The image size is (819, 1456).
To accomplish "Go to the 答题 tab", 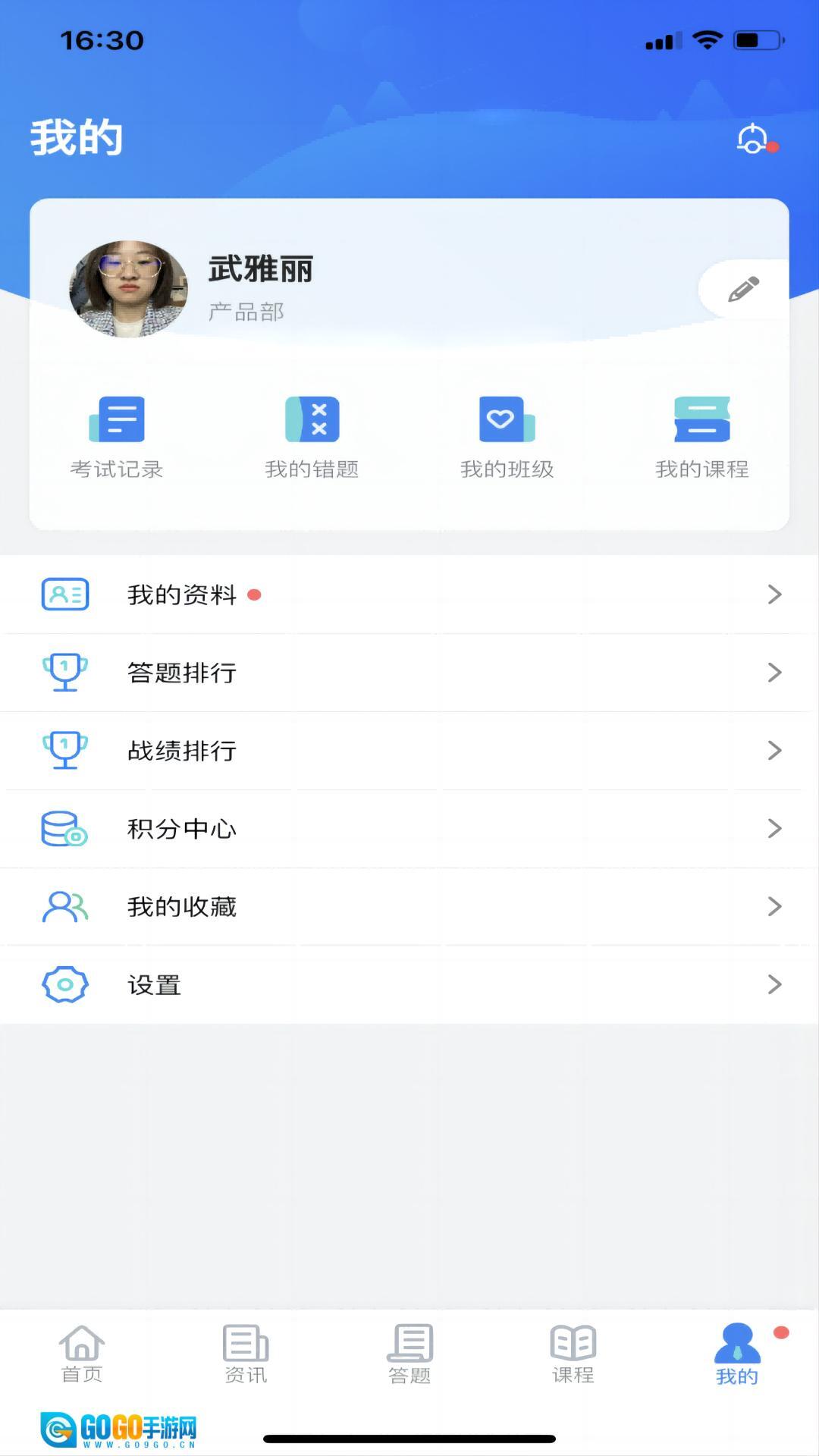I will pos(409,1354).
